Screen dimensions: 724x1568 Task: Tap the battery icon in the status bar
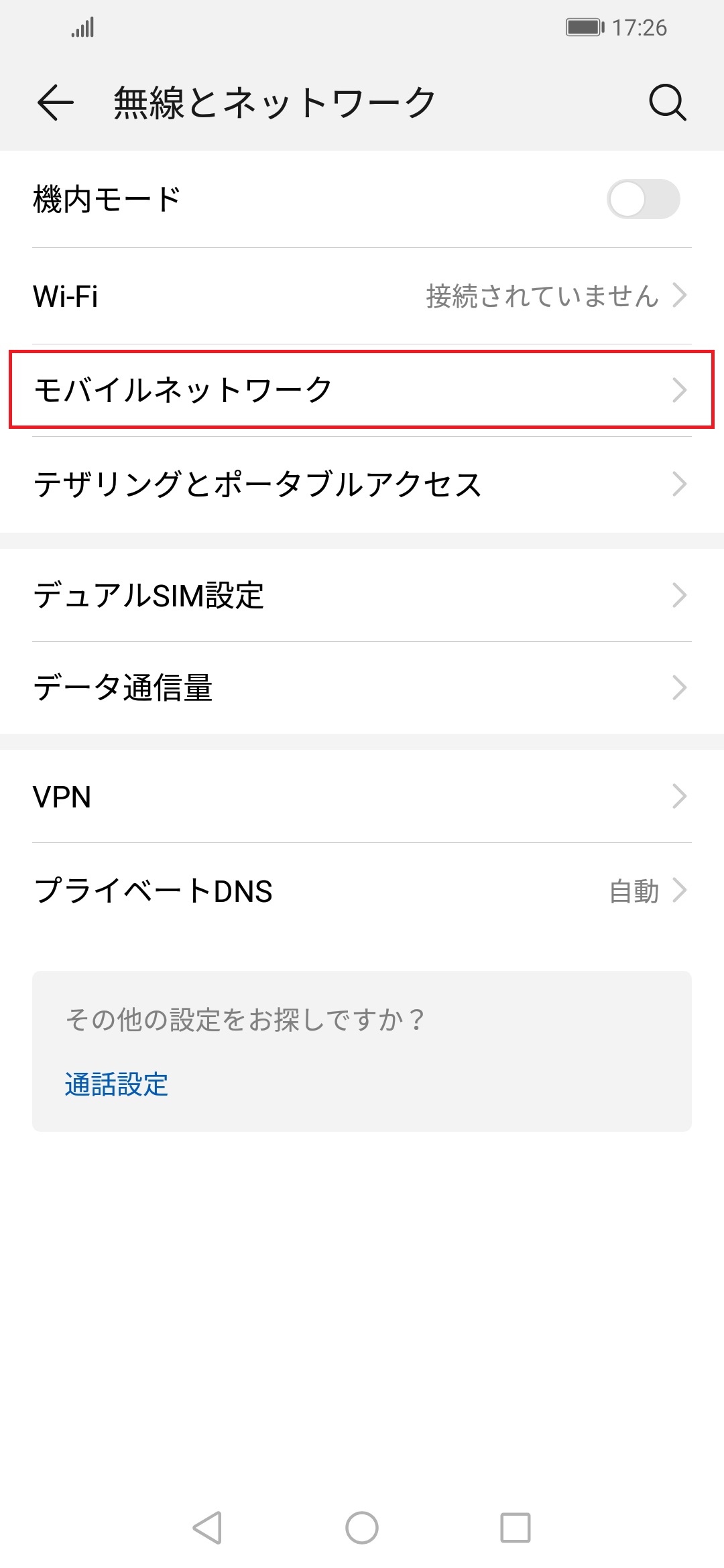585,27
